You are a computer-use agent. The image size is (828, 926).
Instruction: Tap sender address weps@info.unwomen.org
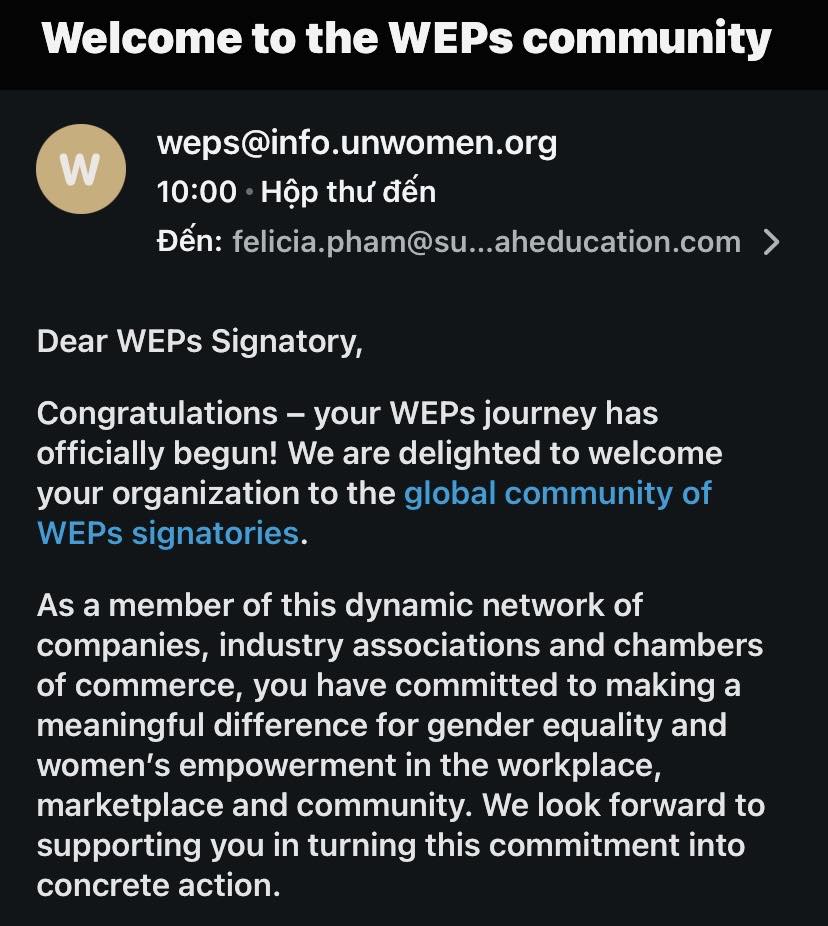click(x=357, y=144)
